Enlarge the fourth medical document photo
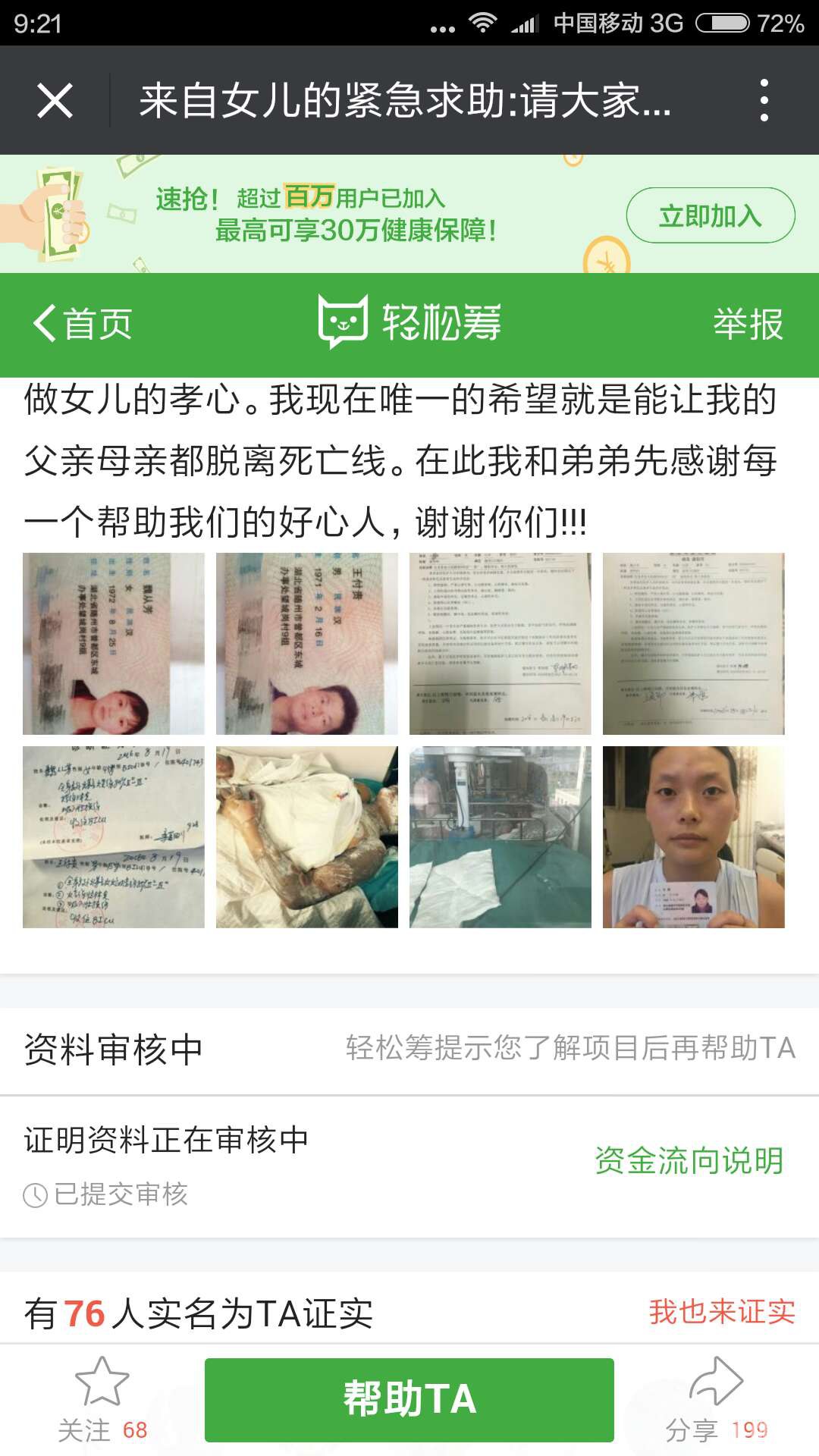 [694, 643]
